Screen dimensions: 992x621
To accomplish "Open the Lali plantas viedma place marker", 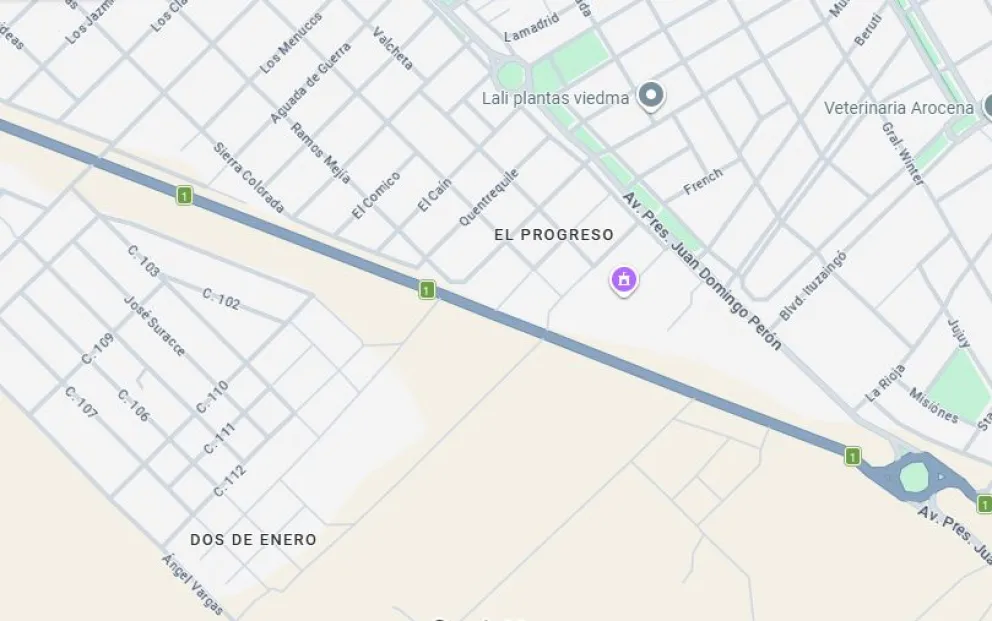I will click(652, 96).
